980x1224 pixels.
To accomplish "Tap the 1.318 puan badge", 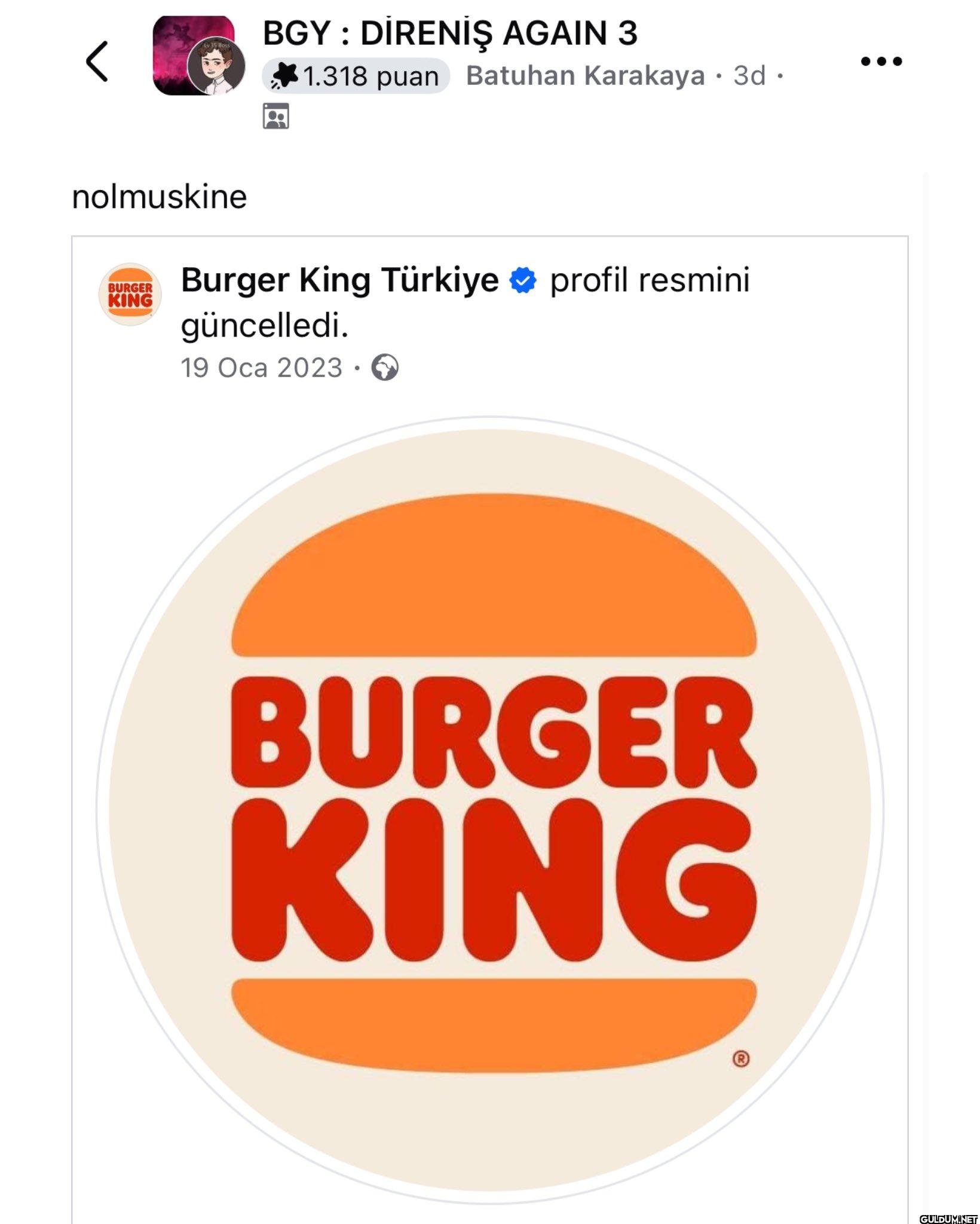I will pyautogui.click(x=356, y=76).
